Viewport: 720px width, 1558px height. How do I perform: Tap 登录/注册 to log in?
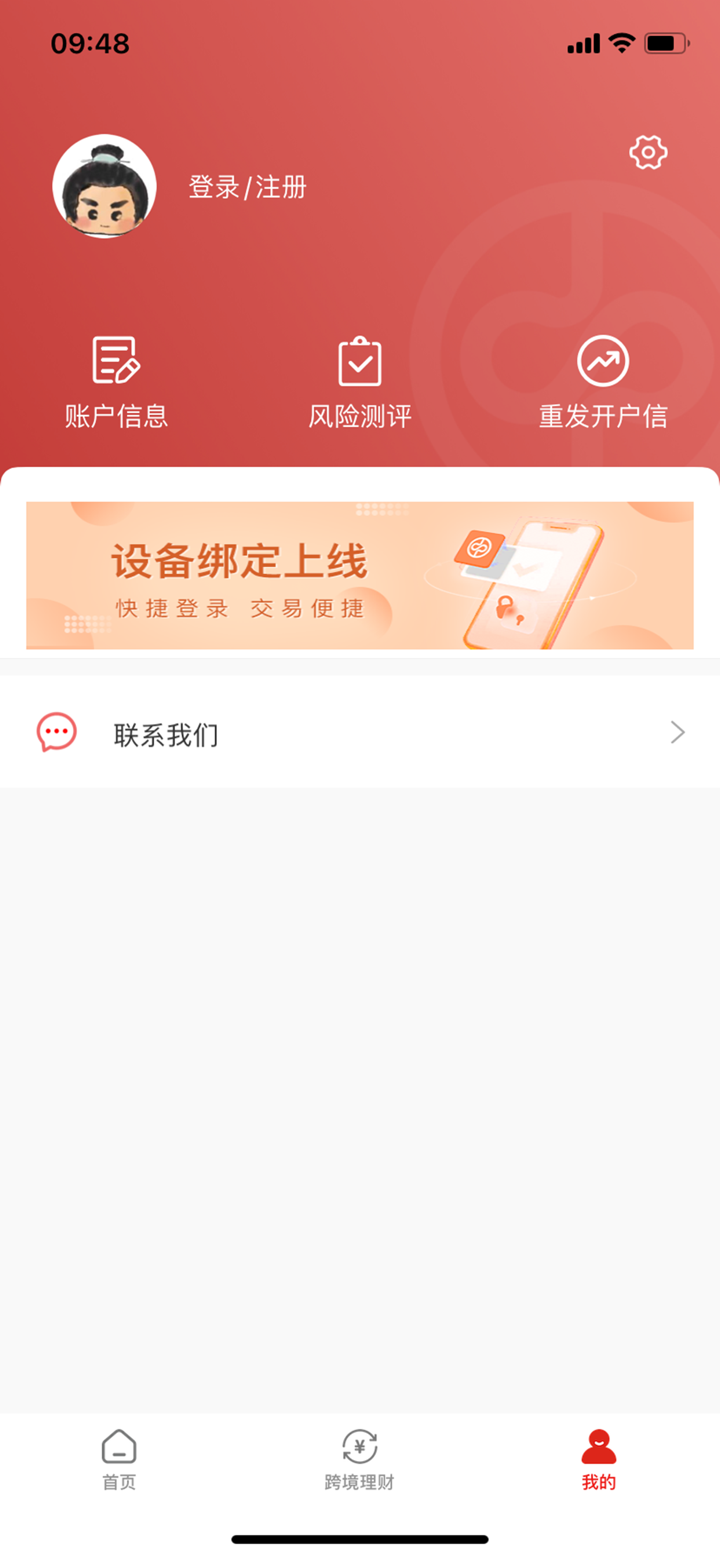coord(247,187)
